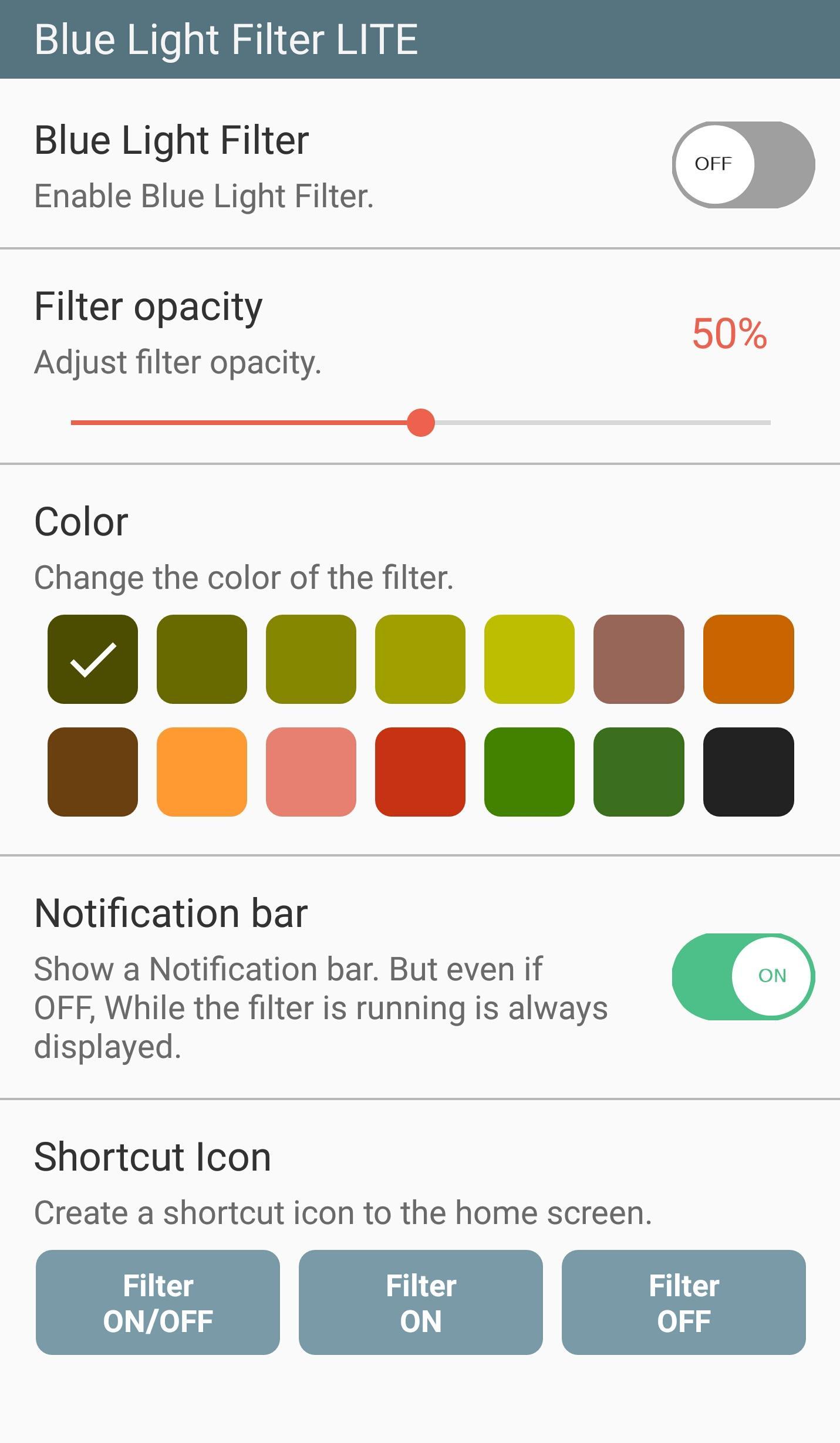Choose the bright yellow-green filter color
Screen dimensions: 840x1443
[529, 659]
